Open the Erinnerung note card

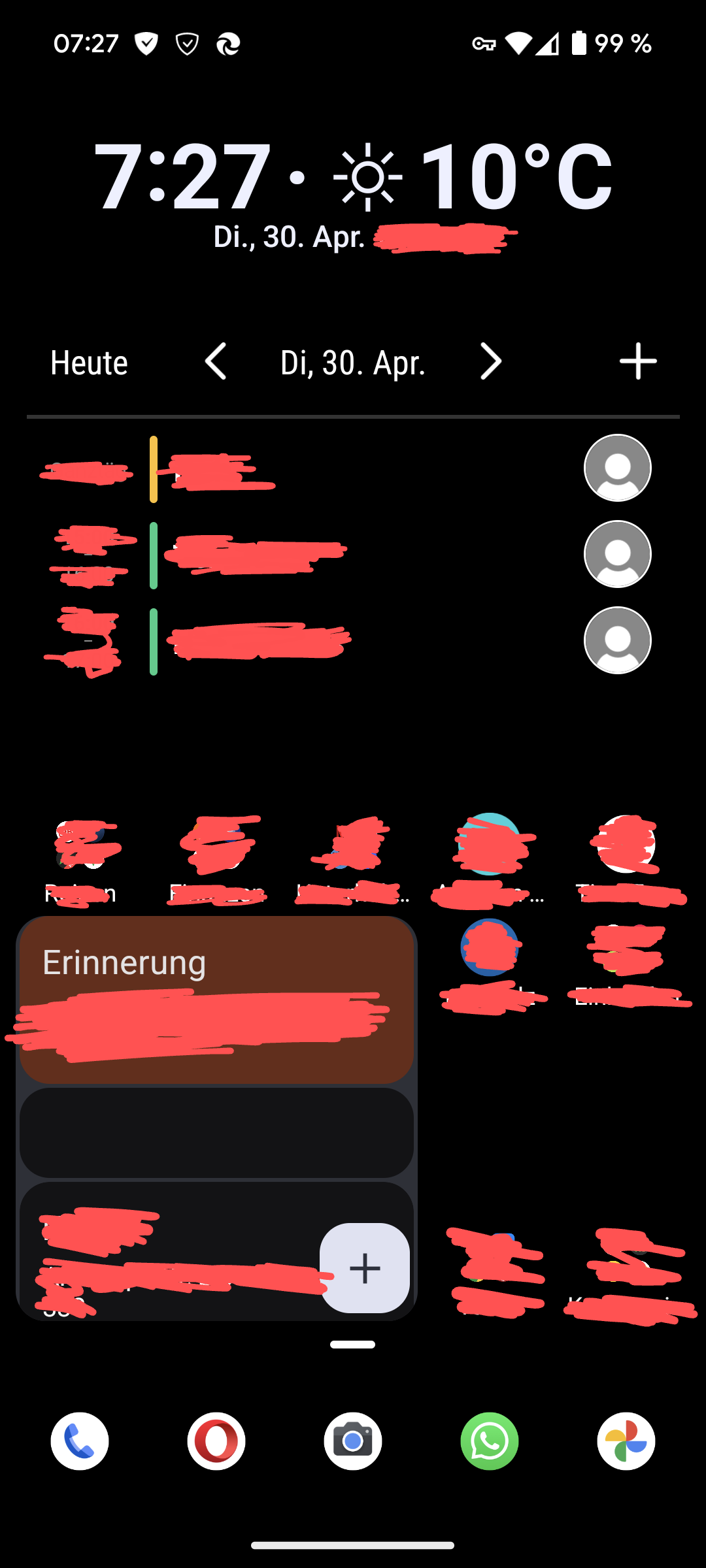[216, 1000]
